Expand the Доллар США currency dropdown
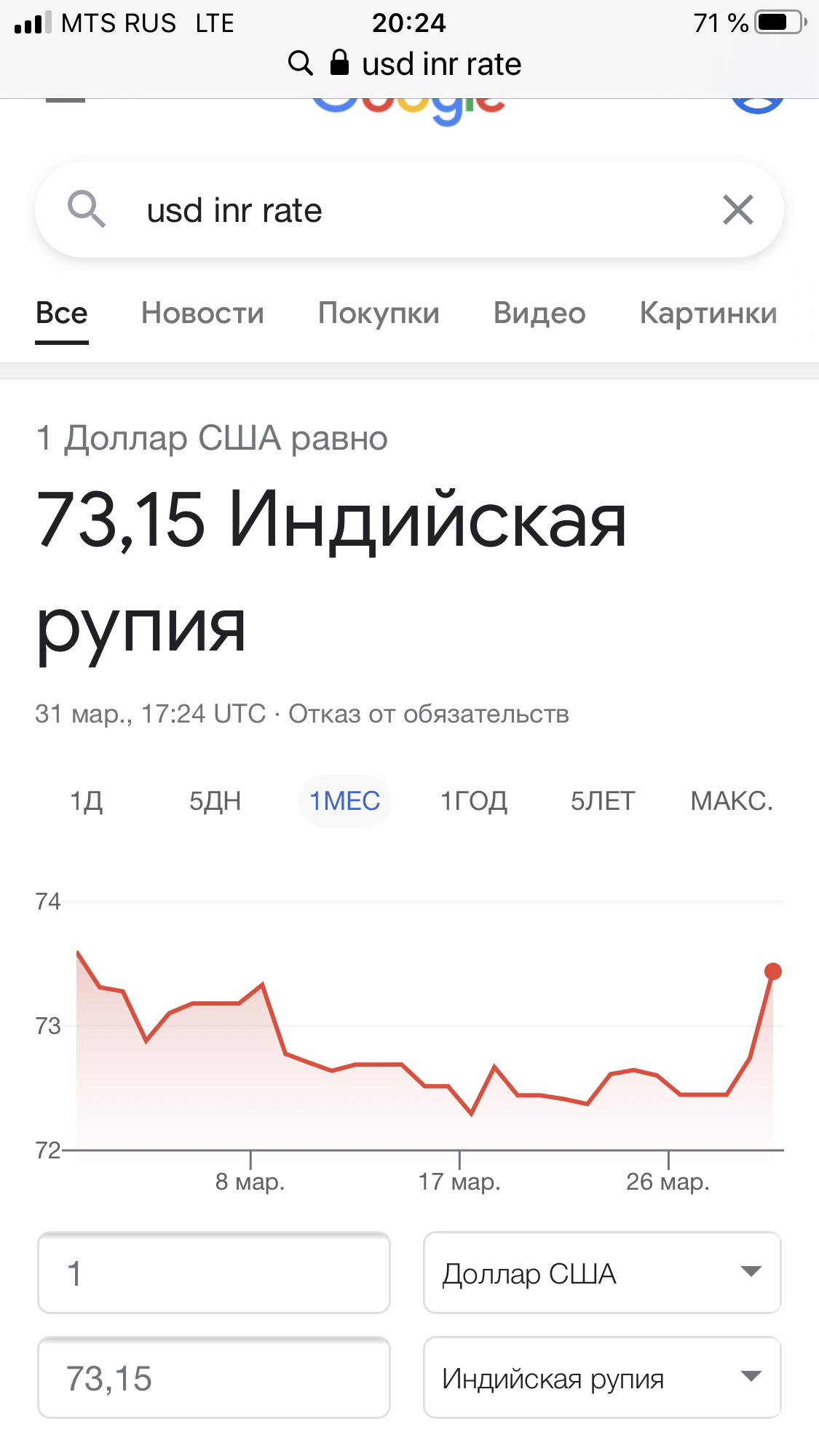 click(602, 1273)
